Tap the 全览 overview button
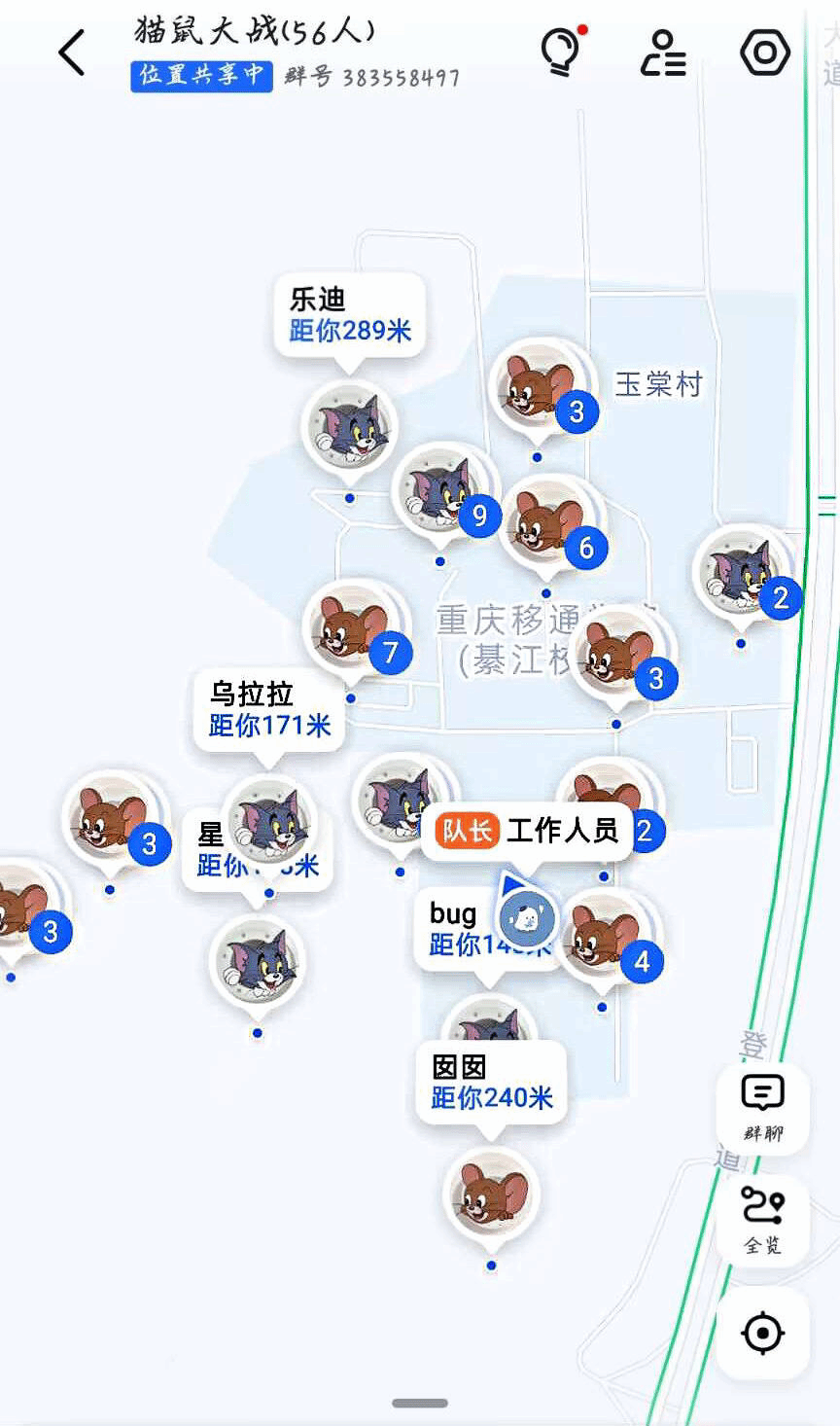840x1426 pixels. (x=762, y=1220)
